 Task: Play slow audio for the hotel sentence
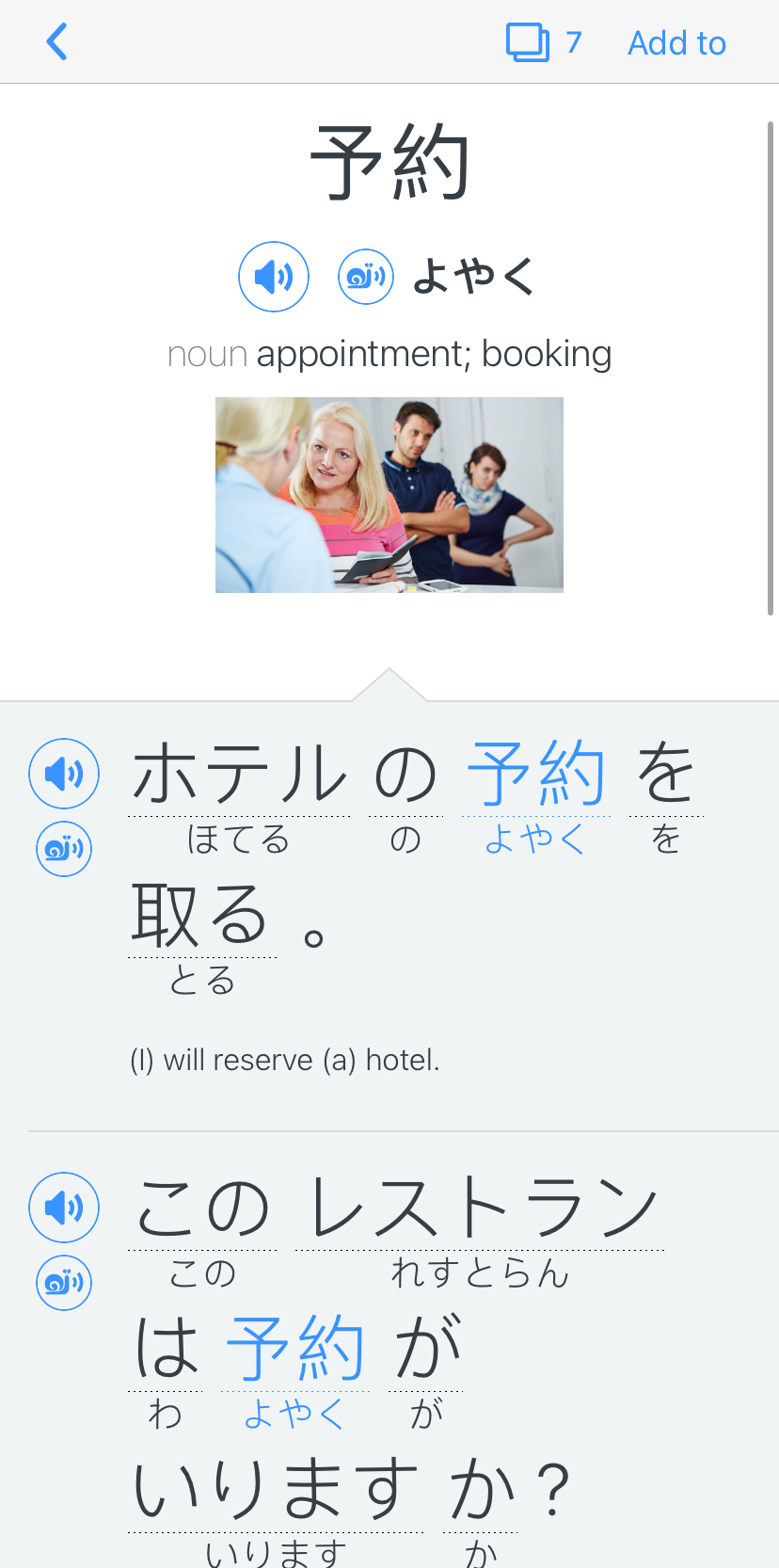click(x=64, y=849)
